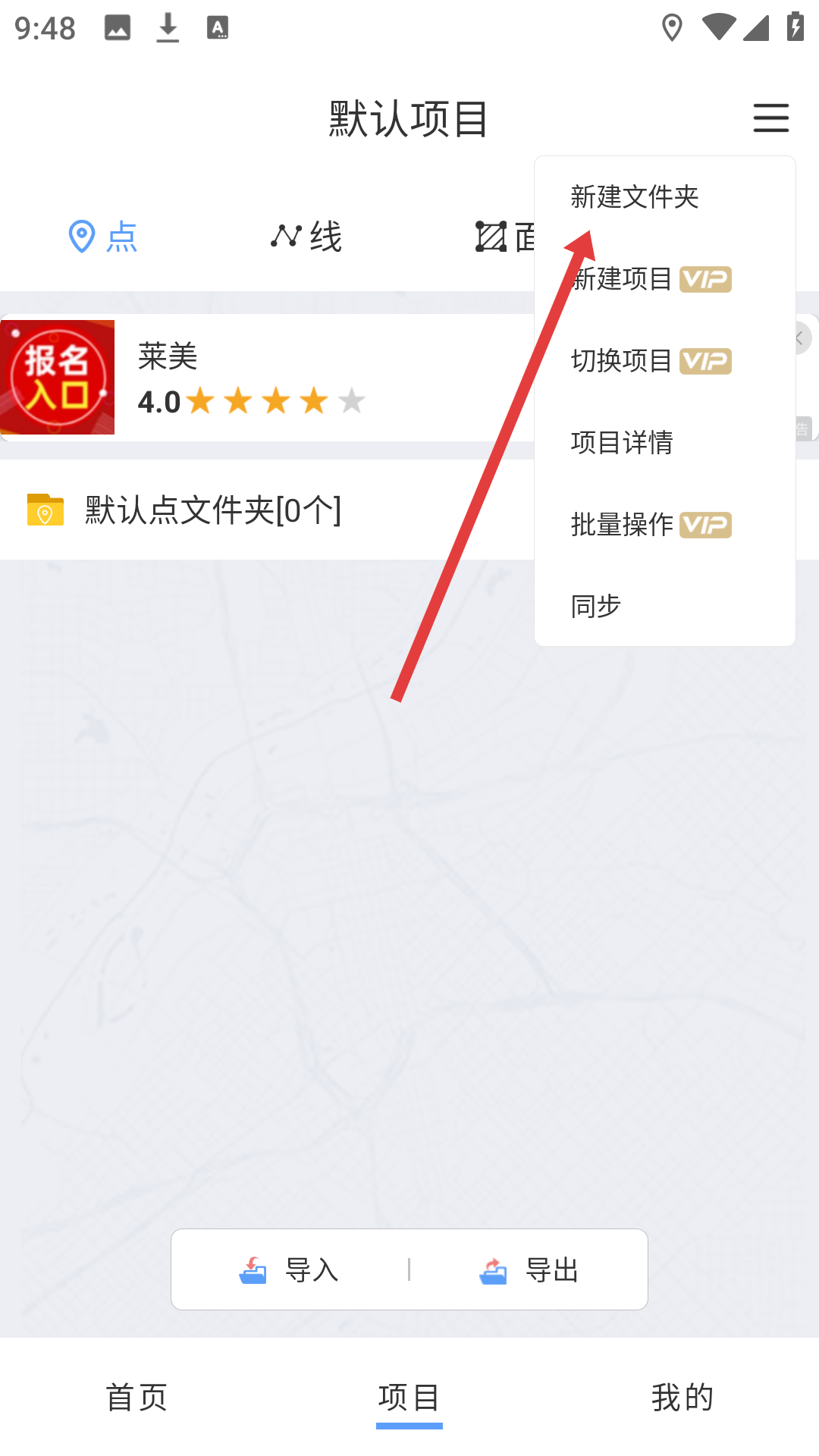Tap the 导出 export button

[529, 1269]
